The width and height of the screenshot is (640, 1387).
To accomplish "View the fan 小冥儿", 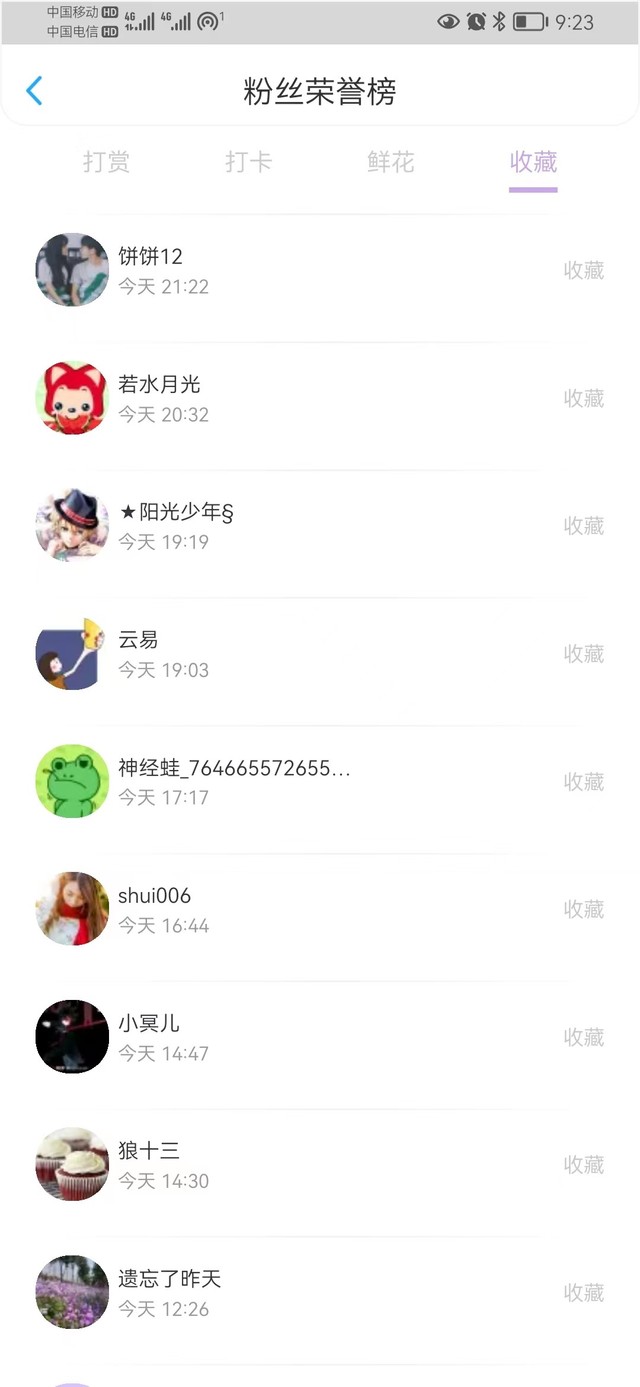I will pyautogui.click(x=320, y=1037).
